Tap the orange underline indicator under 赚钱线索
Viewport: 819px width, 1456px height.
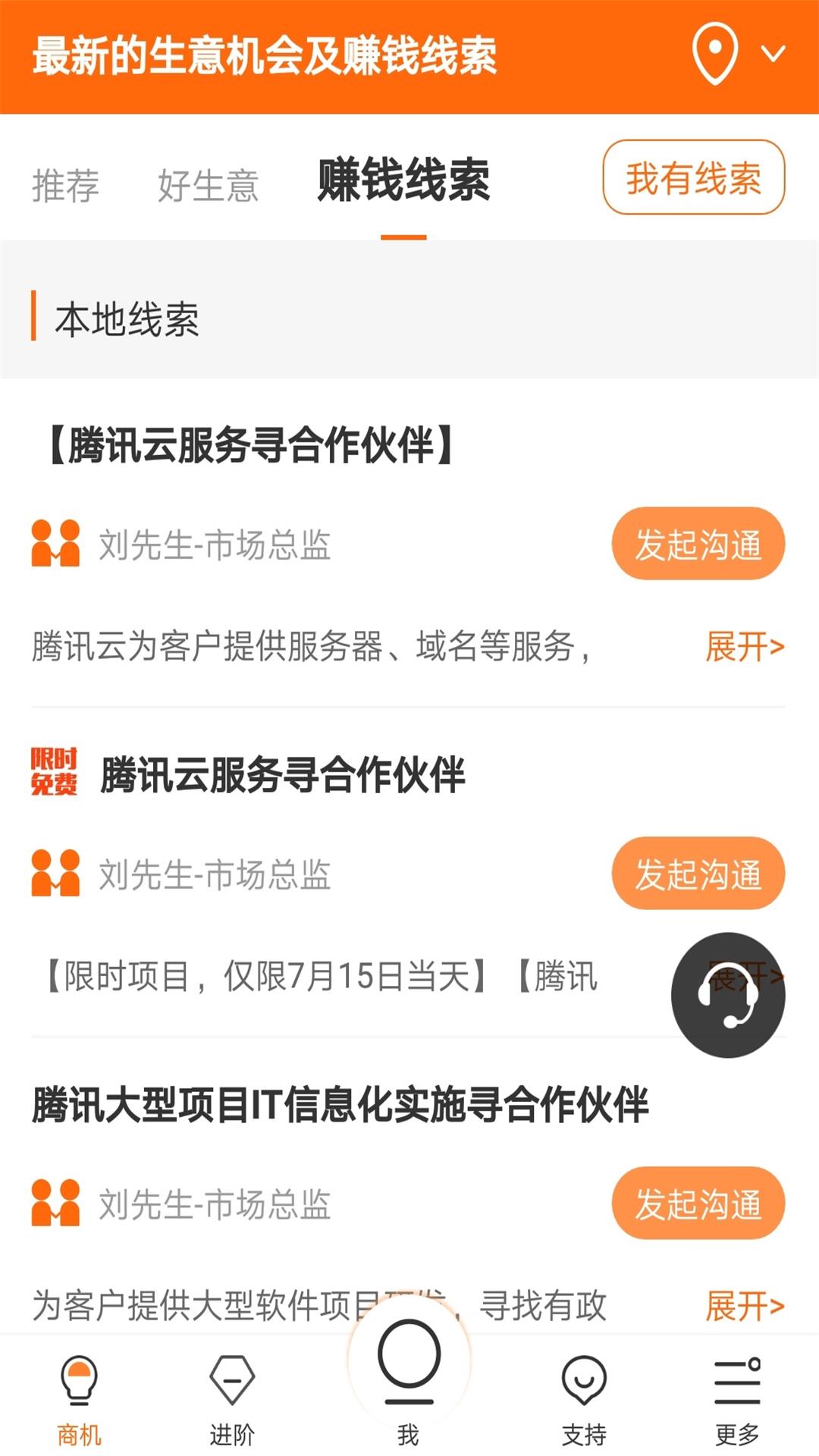(404, 237)
